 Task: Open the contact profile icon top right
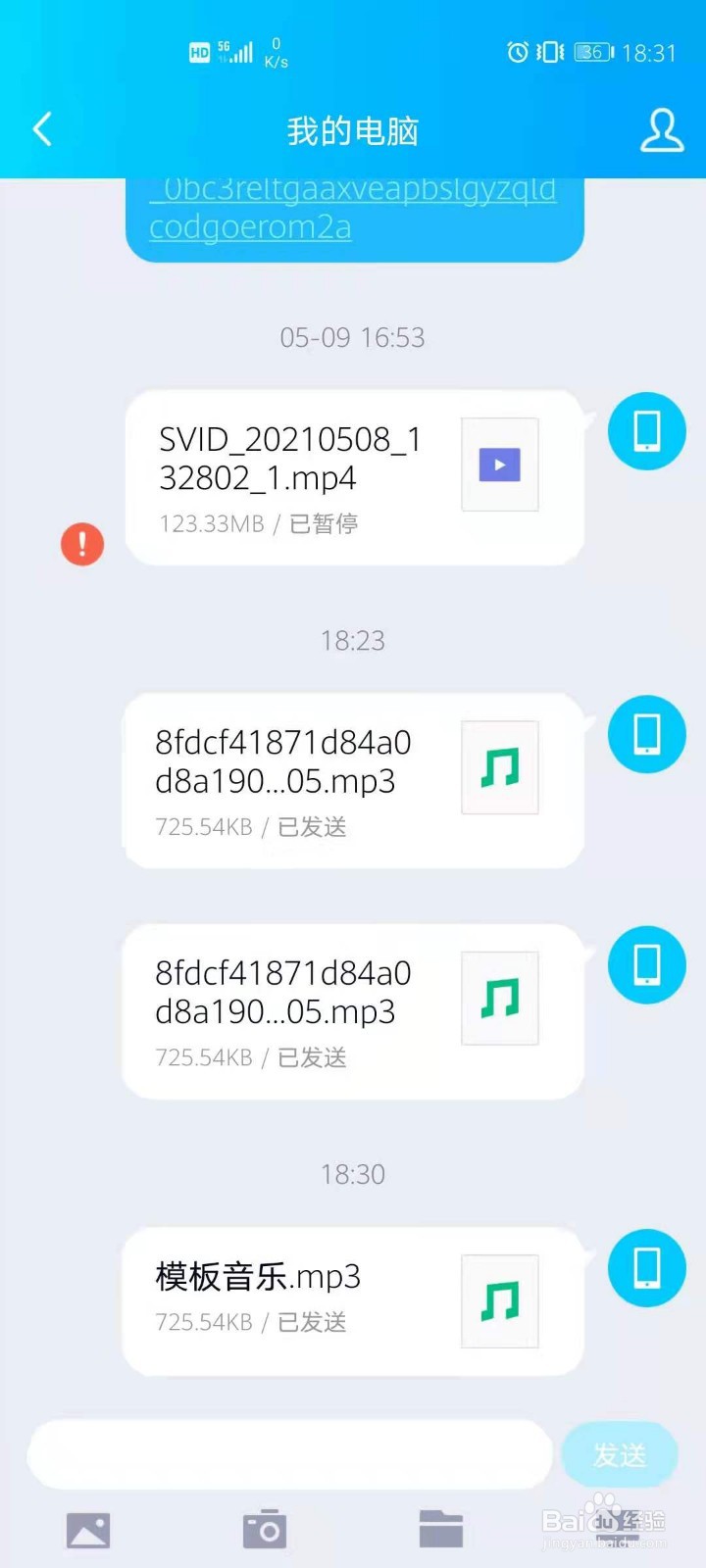click(x=662, y=128)
